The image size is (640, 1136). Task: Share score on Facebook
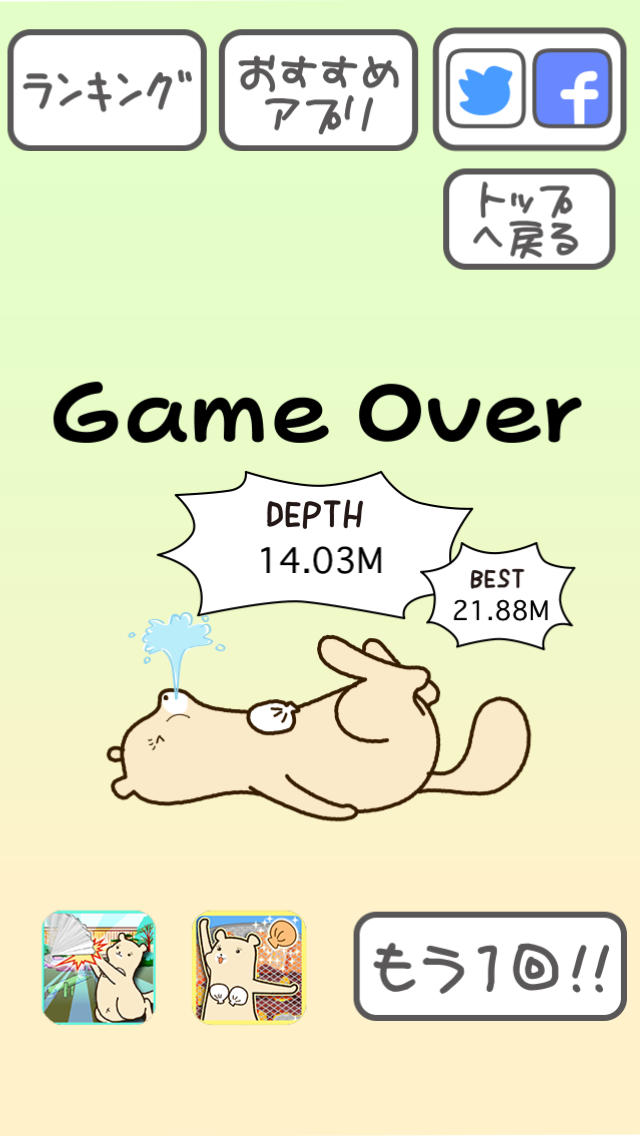(x=572, y=89)
